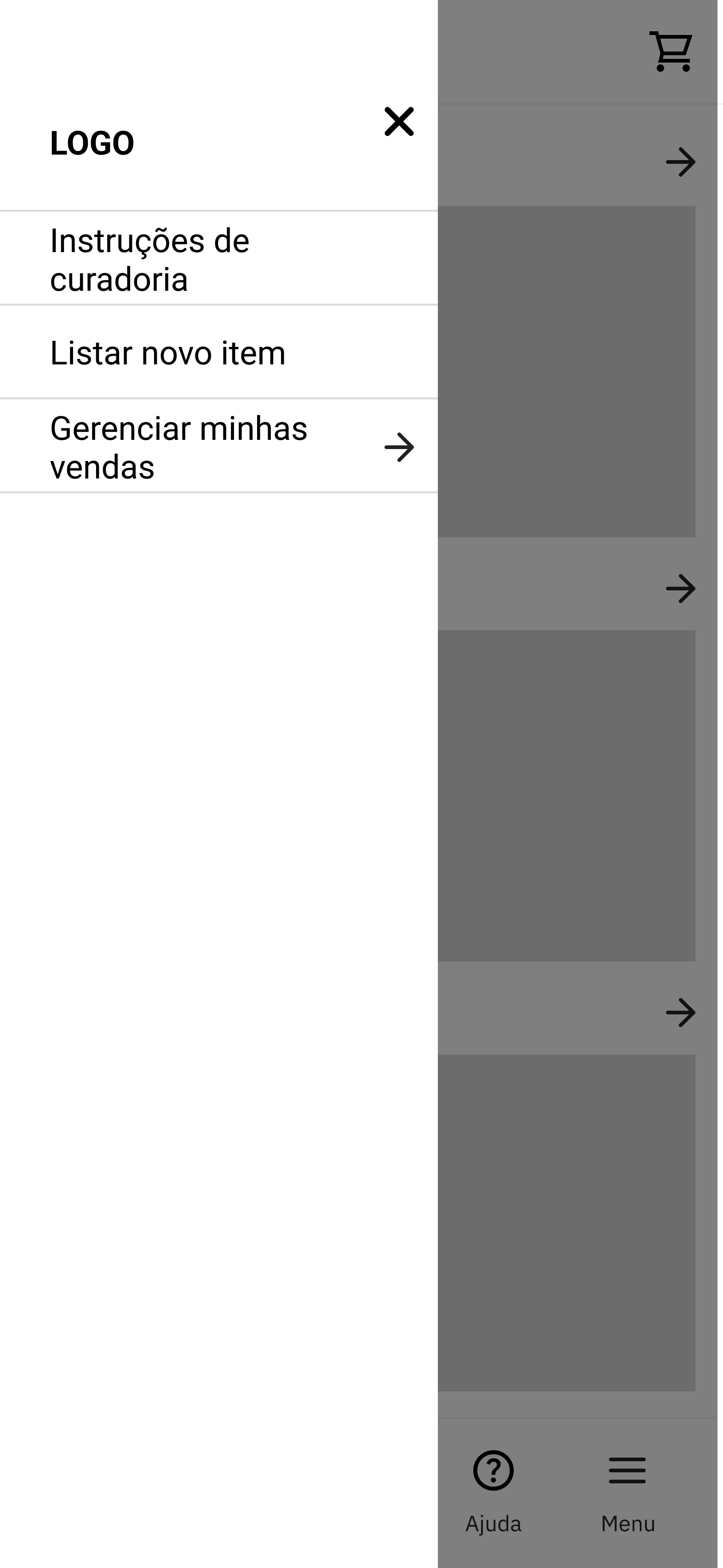Close the side drawer menu

[x=399, y=122]
